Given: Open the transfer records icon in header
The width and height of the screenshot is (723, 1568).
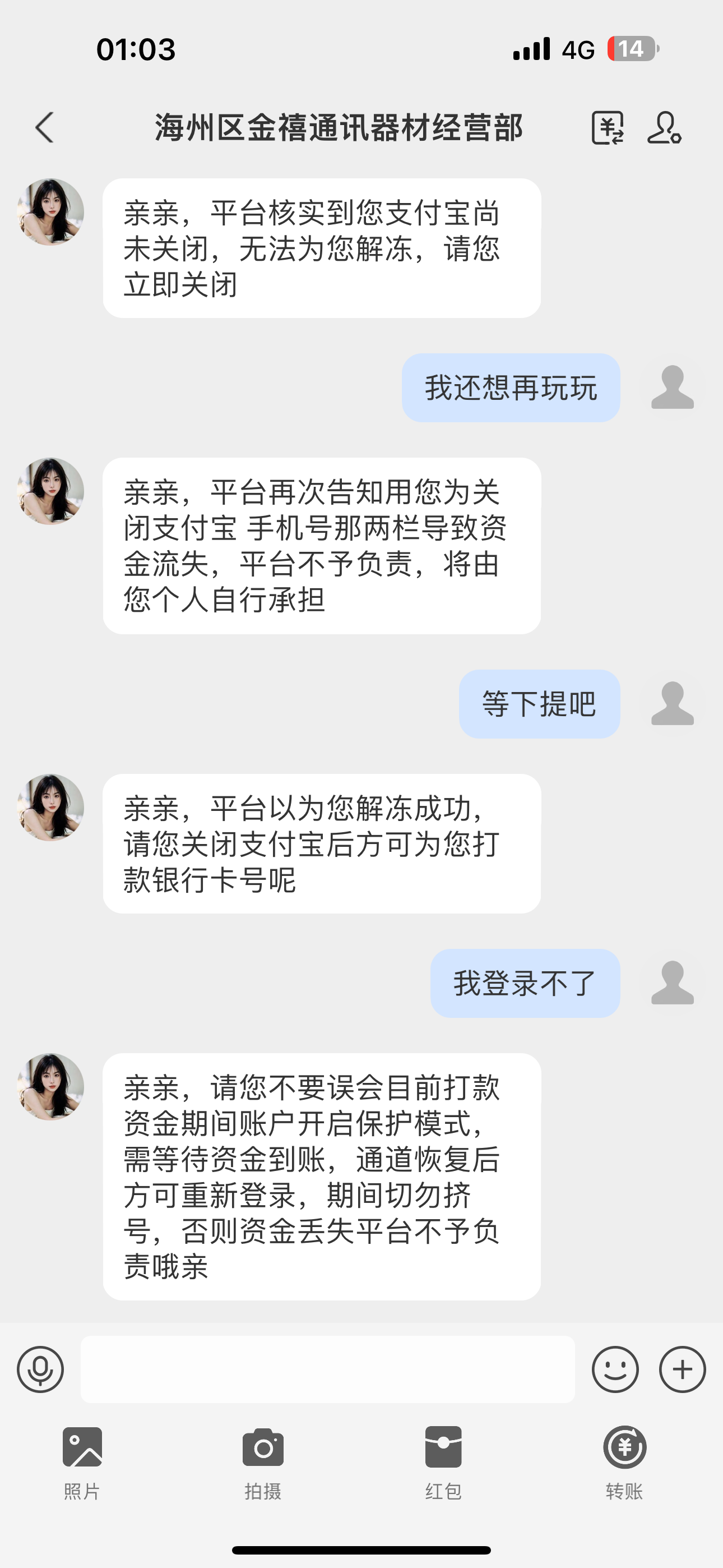Looking at the screenshot, I should tap(608, 128).
